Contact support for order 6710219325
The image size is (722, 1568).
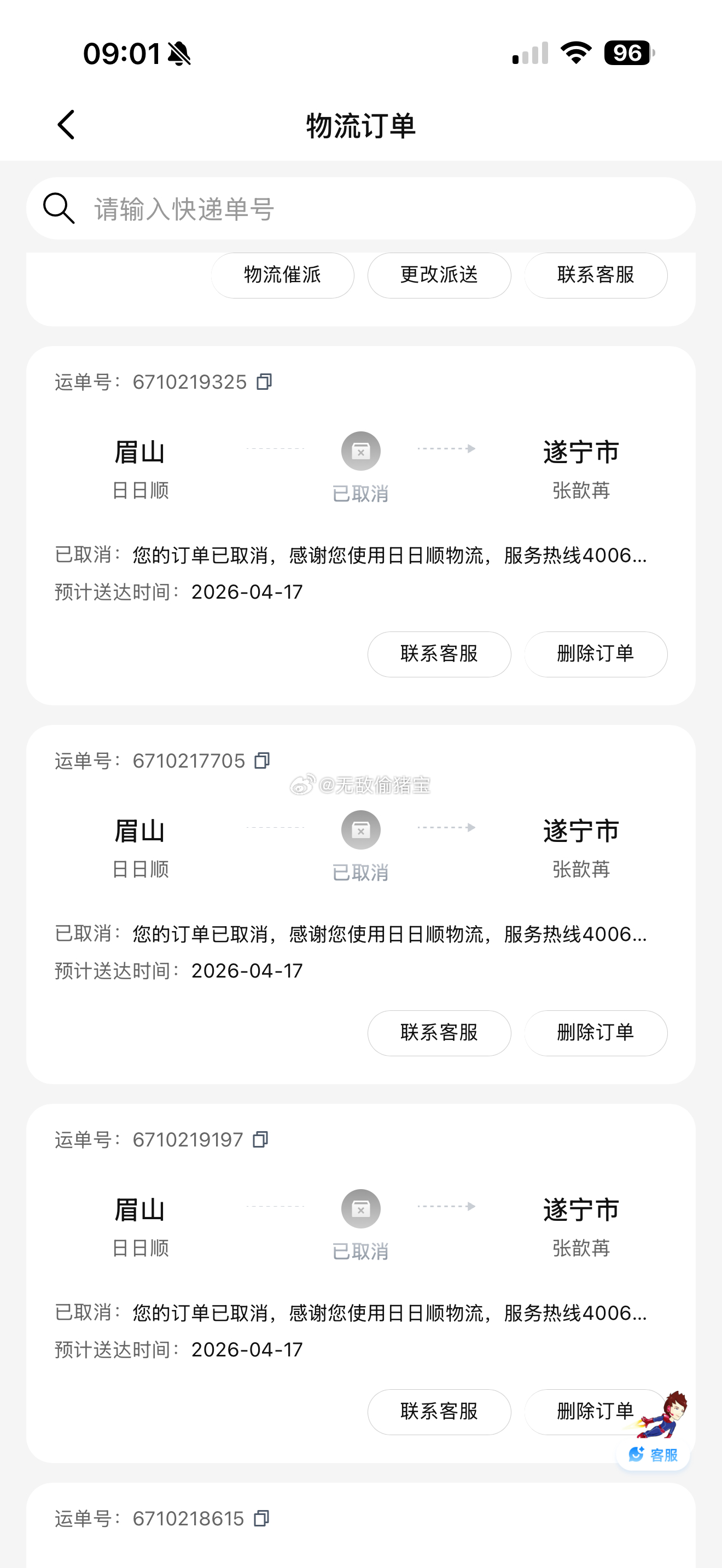point(439,654)
